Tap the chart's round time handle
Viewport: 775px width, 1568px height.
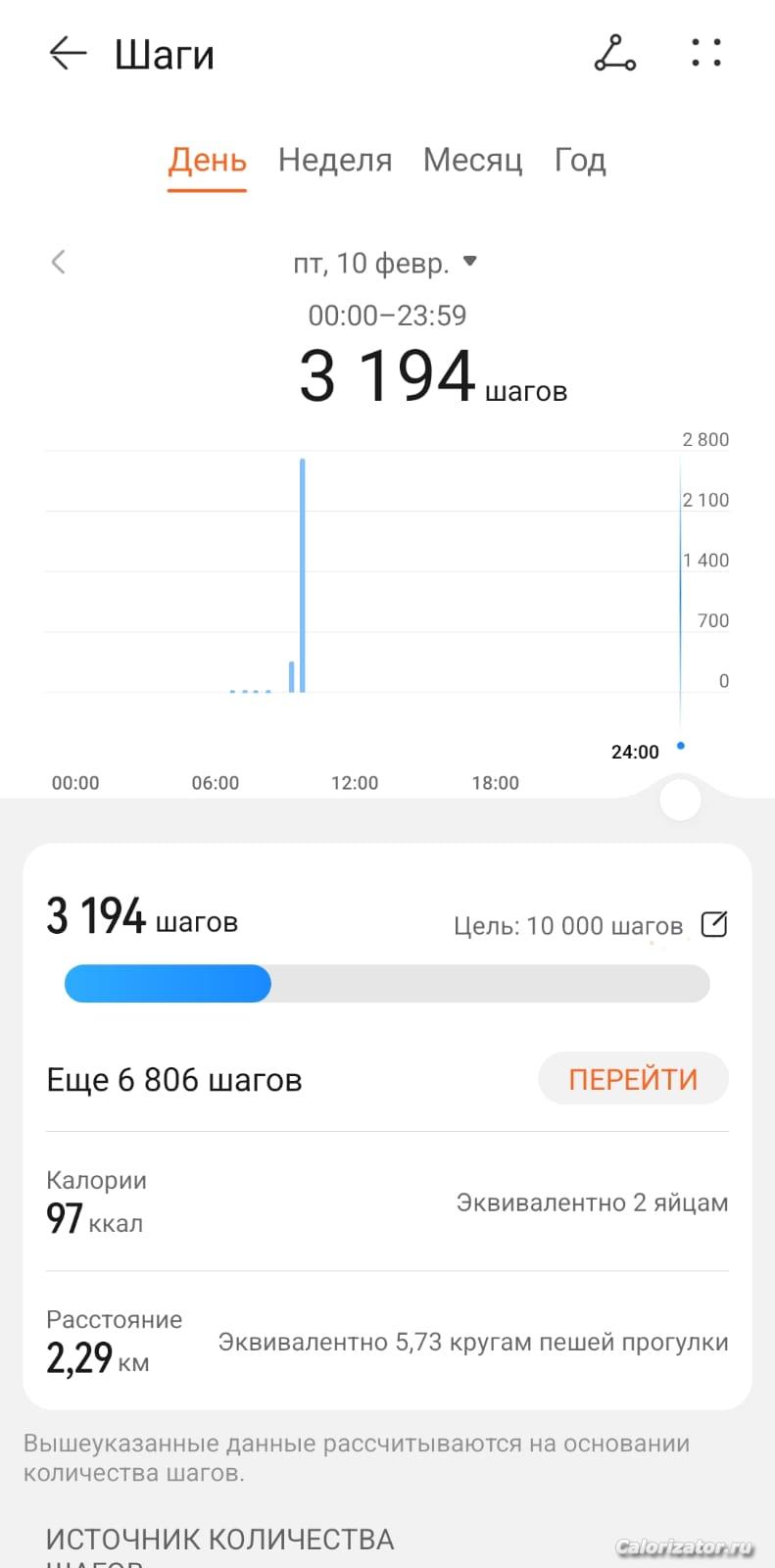point(680,800)
